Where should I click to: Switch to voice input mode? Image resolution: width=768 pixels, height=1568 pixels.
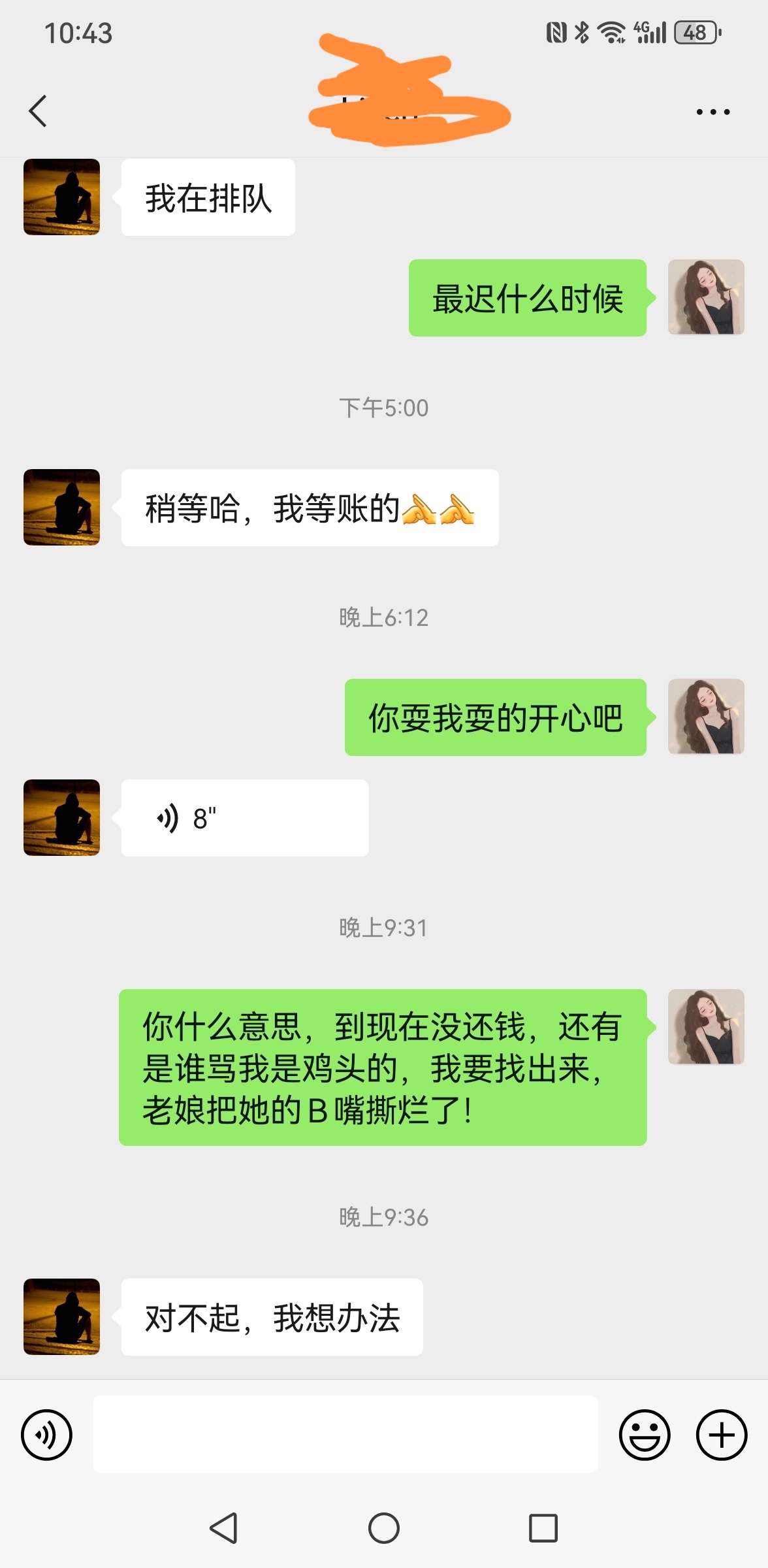pyautogui.click(x=46, y=1435)
